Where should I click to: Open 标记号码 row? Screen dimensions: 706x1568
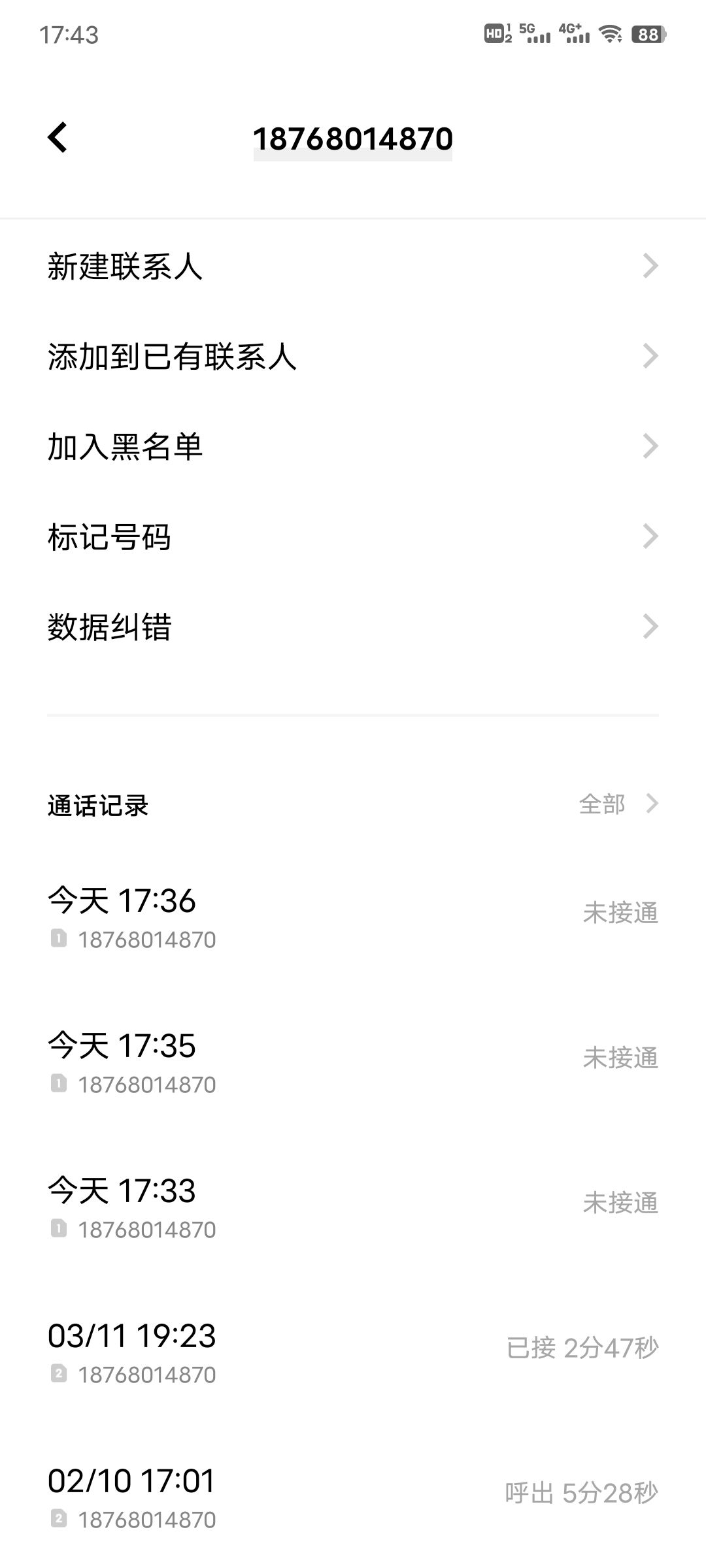point(353,536)
